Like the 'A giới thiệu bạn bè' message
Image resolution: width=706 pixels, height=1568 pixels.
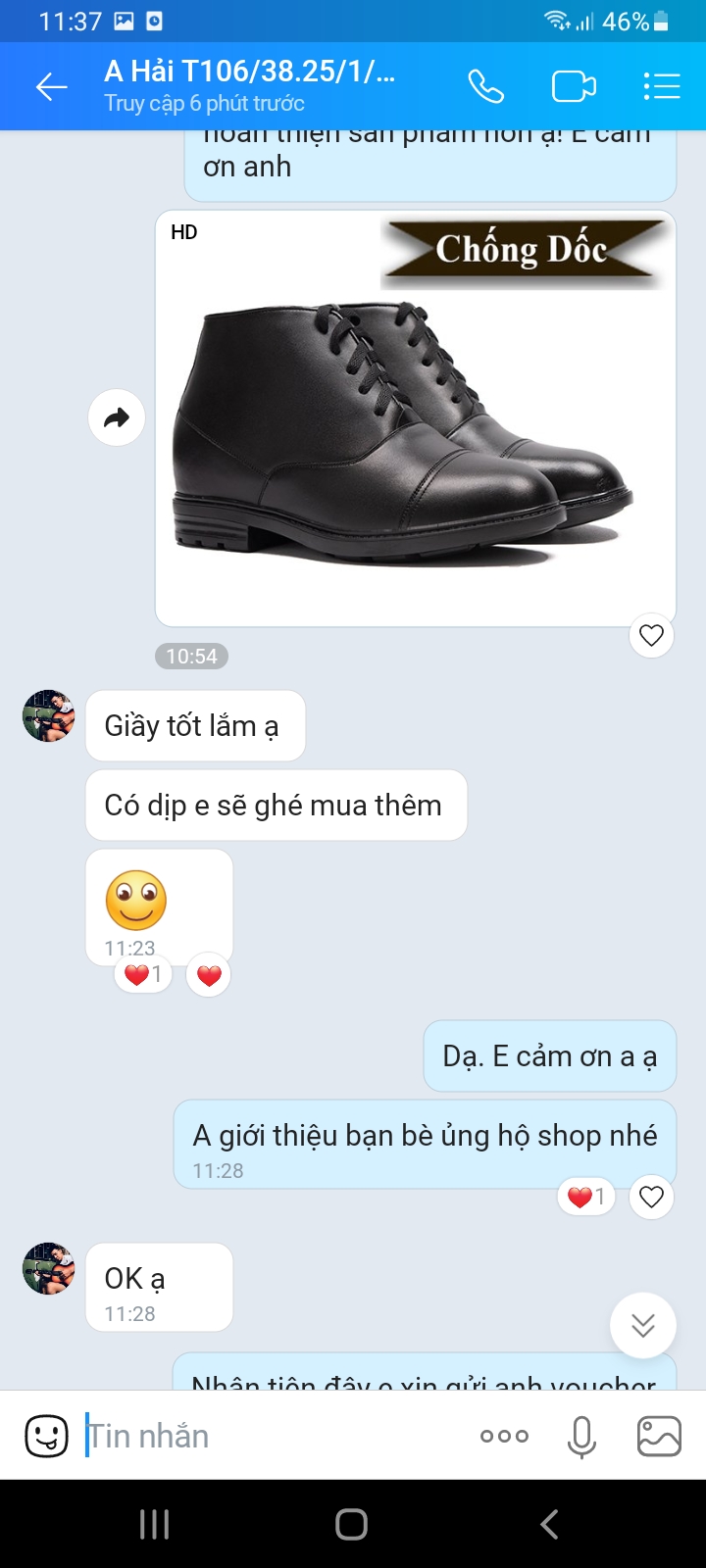(x=651, y=1197)
